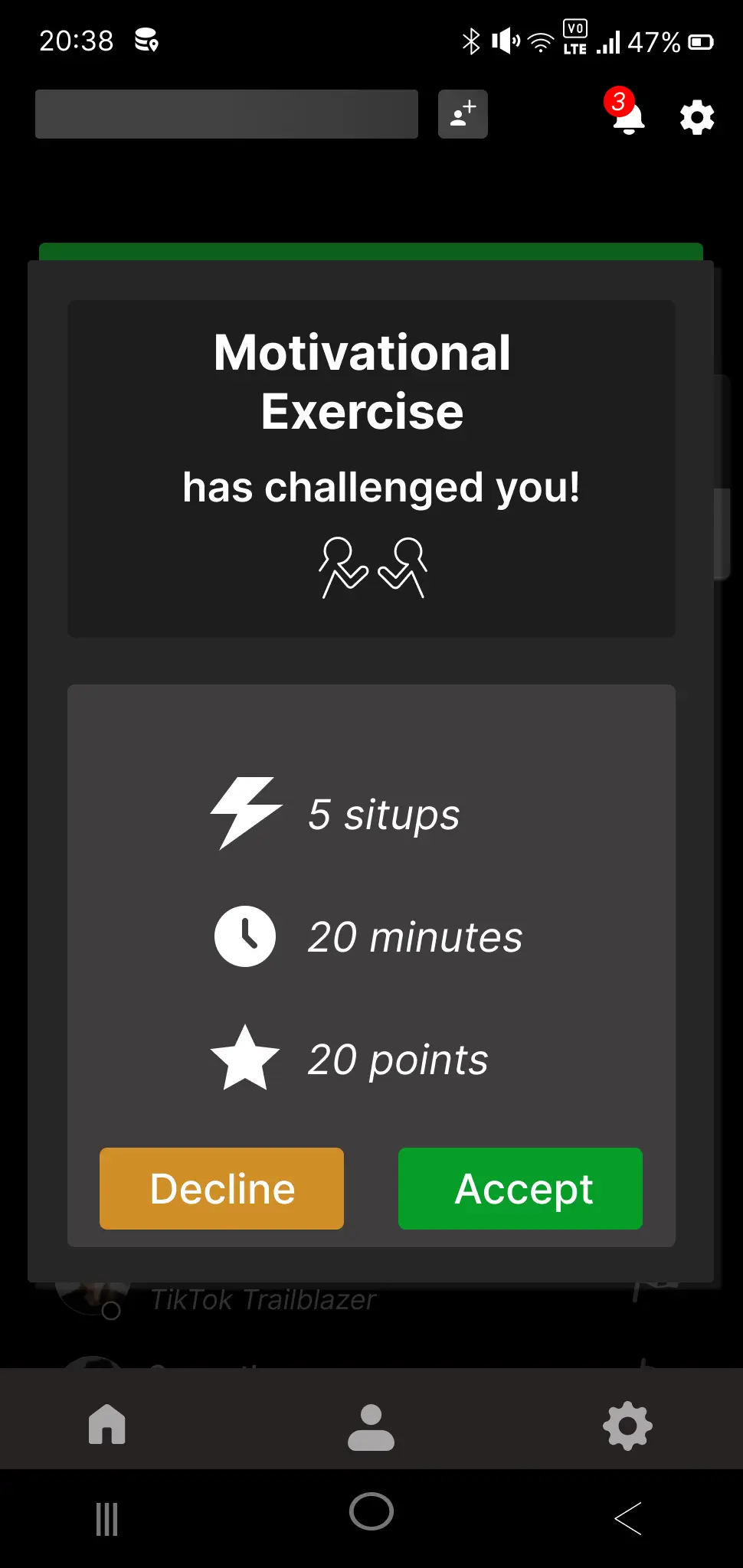Accept the Motivational Exercise challenge

(520, 1188)
